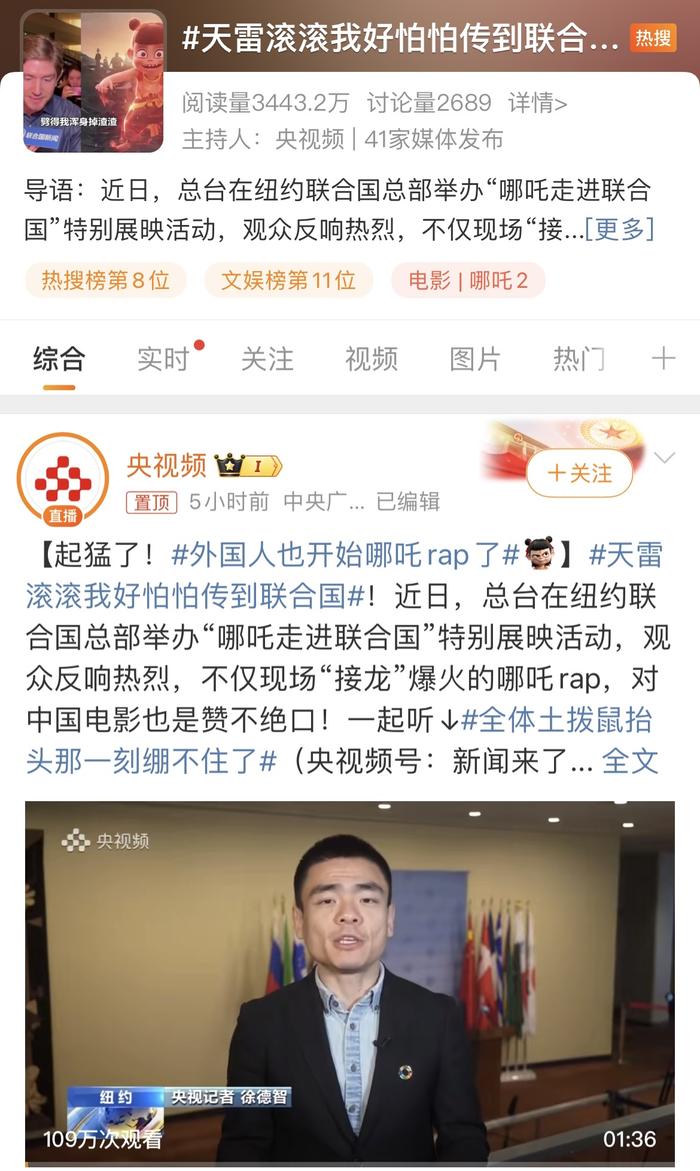The height and width of the screenshot is (1171, 700).
Task: Switch to the 关注 tab
Action: [267, 359]
